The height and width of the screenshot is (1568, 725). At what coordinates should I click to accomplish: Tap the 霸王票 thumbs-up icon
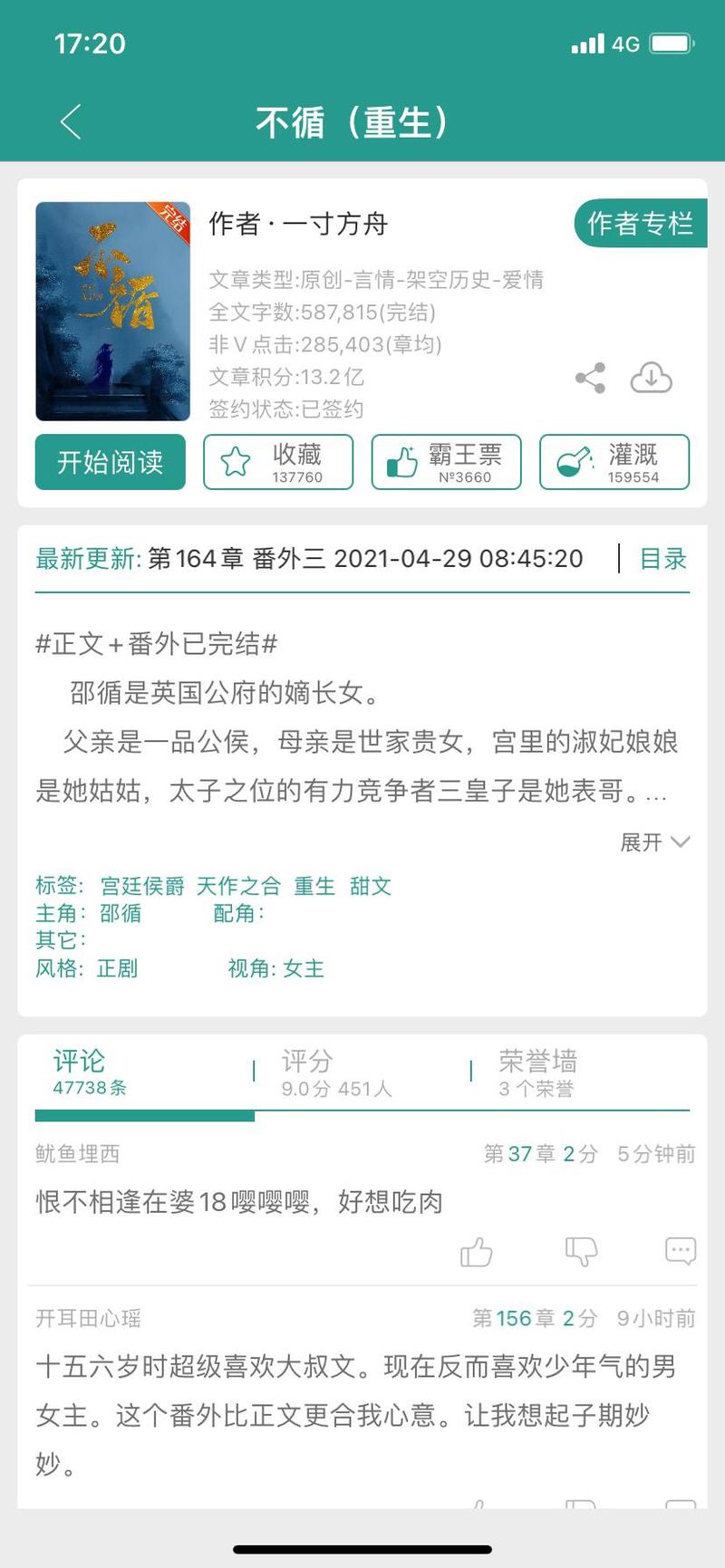click(x=401, y=461)
